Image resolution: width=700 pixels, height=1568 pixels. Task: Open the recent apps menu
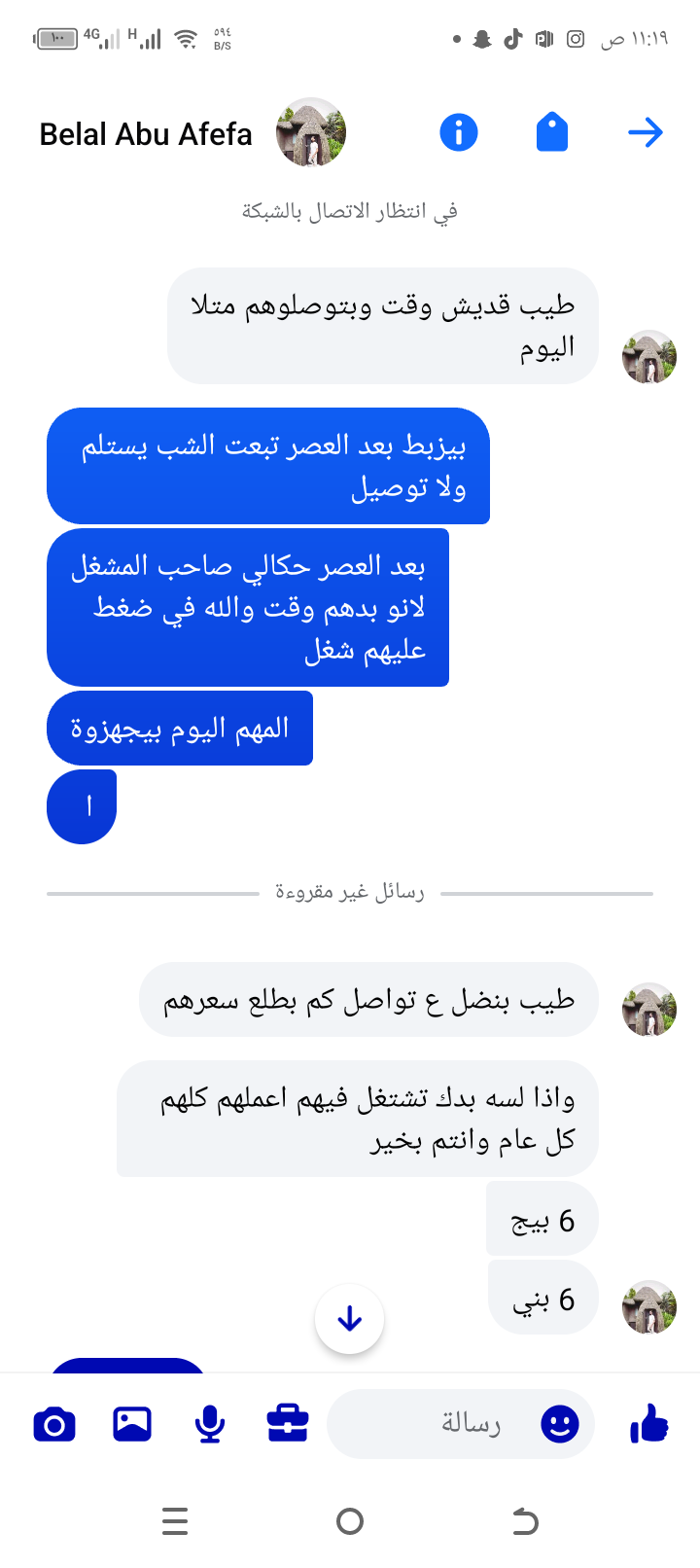point(175,1521)
